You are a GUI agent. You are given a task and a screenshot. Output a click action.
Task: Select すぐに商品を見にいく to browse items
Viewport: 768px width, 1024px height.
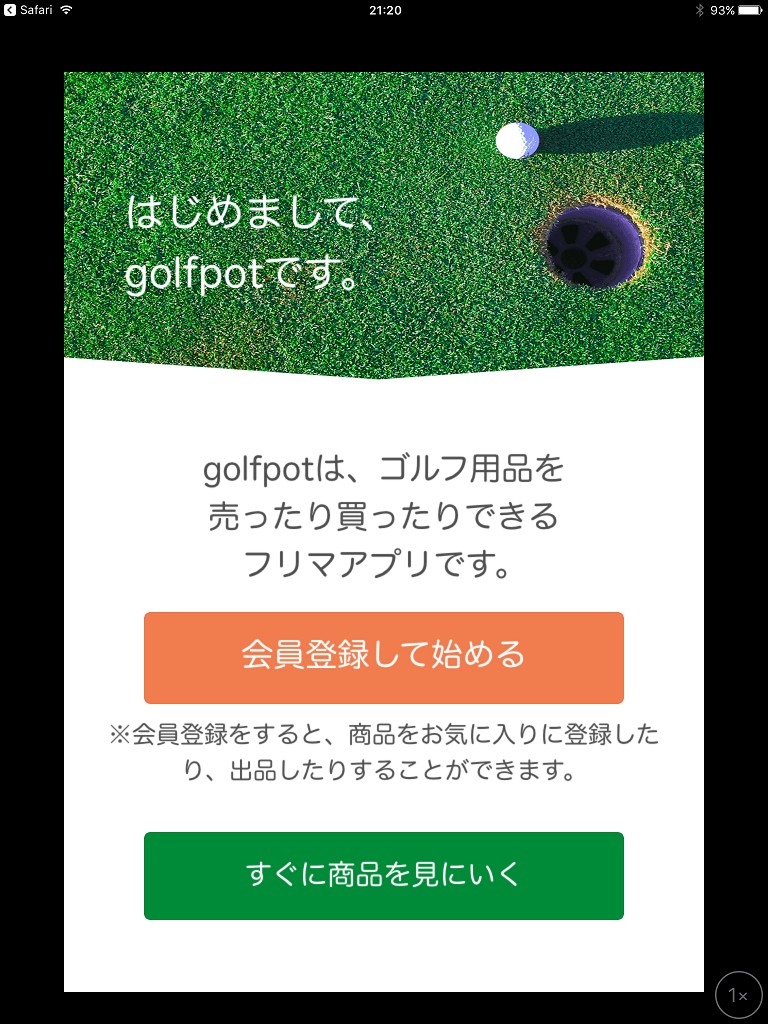click(x=384, y=875)
